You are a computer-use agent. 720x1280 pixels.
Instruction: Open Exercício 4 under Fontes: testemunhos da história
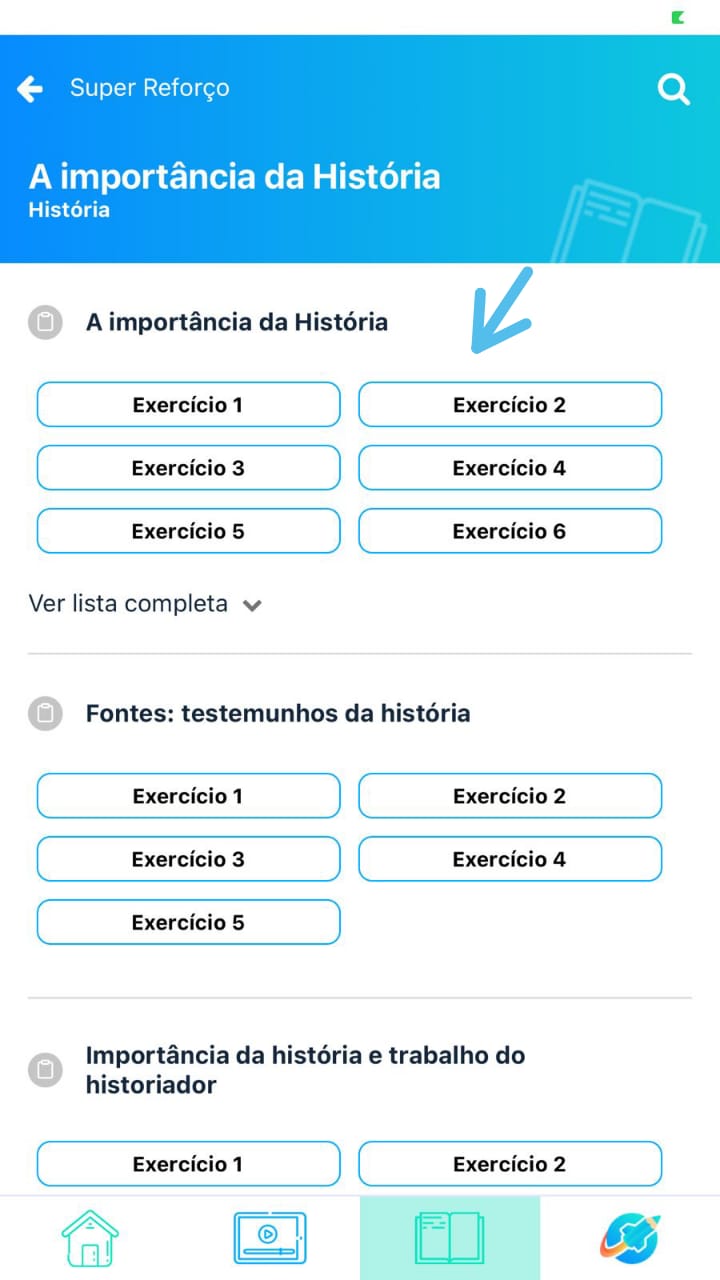510,859
